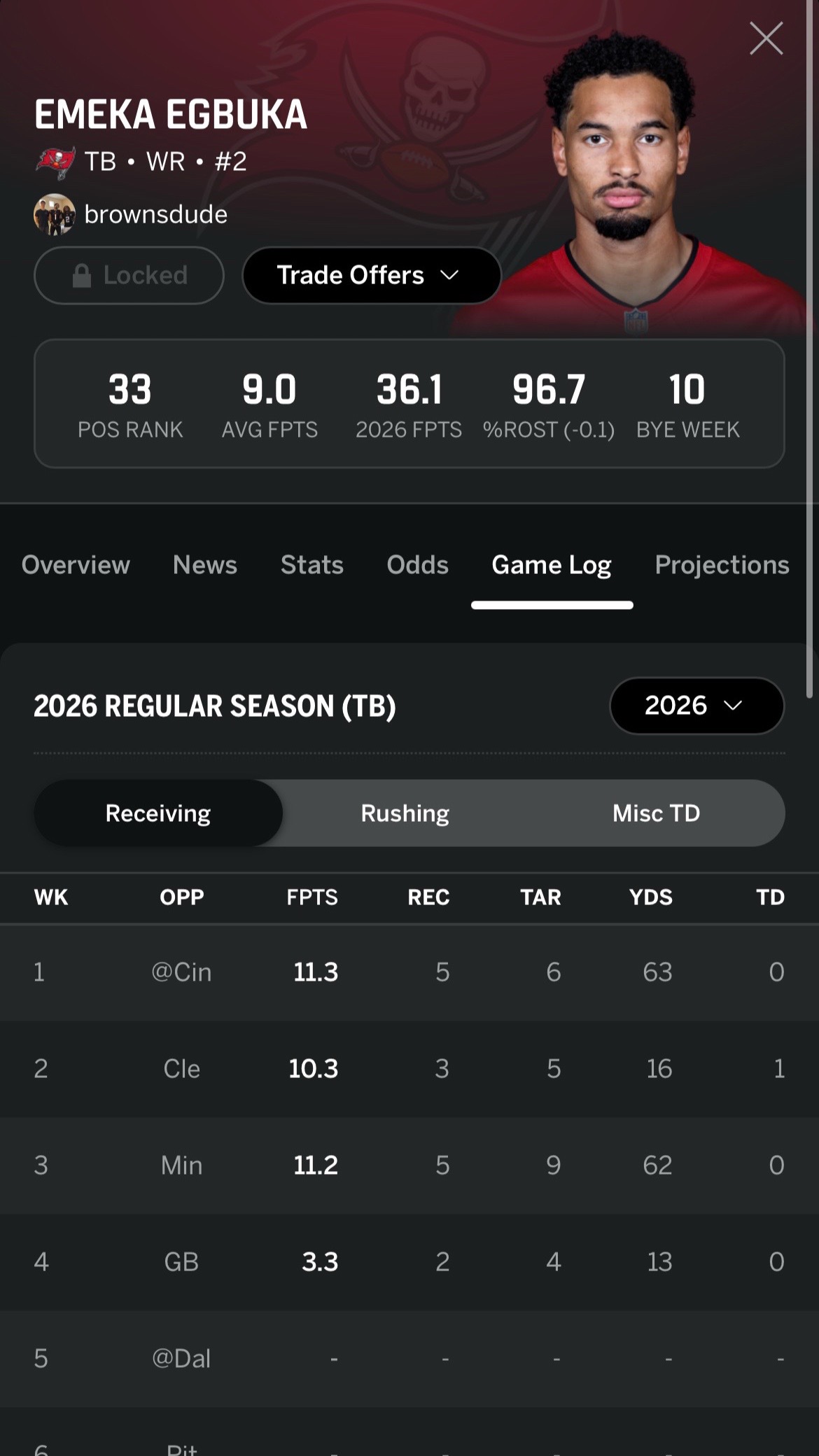Image resolution: width=819 pixels, height=1456 pixels.
Task: Close the Emeka Egbuka player card
Action: (x=766, y=38)
